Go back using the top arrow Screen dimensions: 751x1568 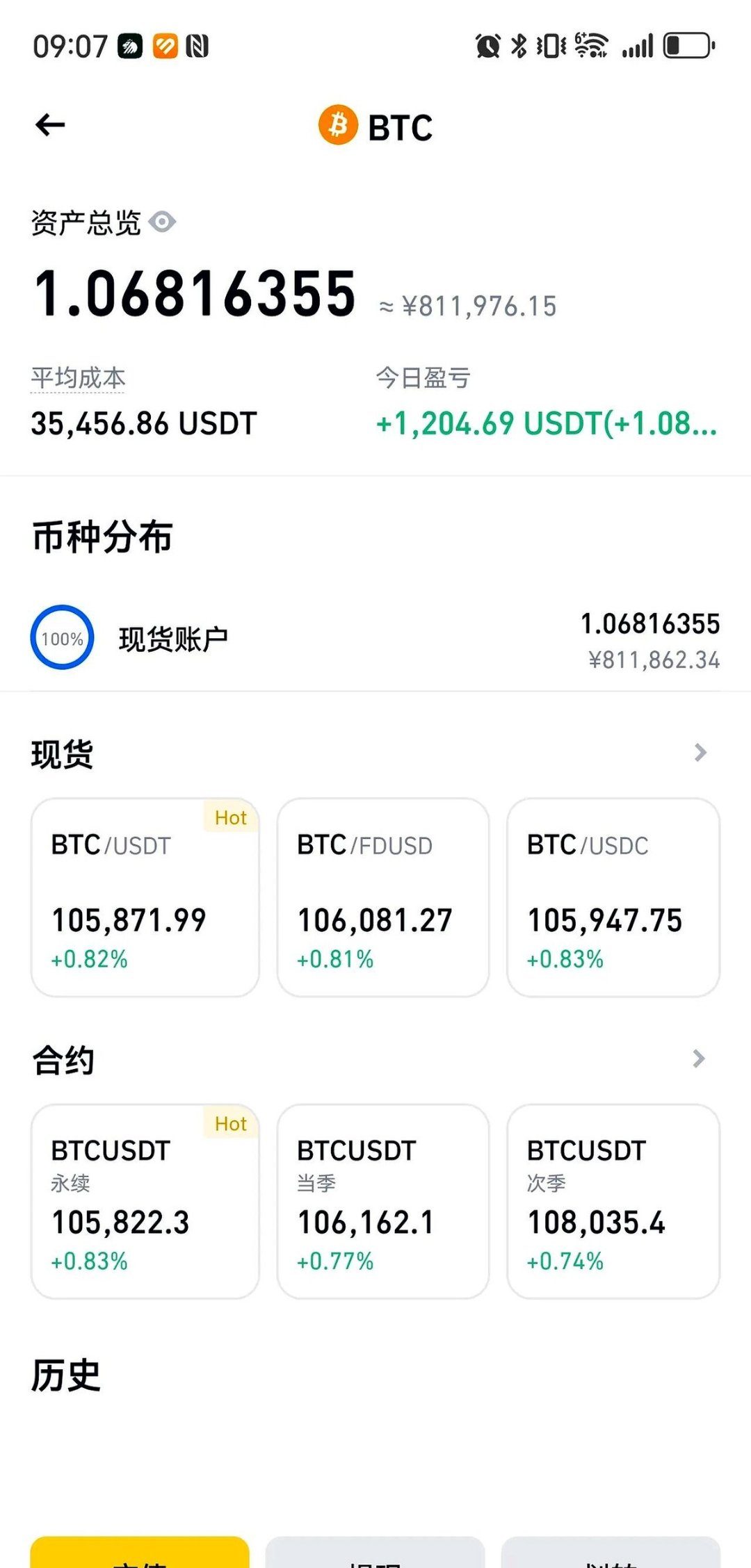pos(50,126)
